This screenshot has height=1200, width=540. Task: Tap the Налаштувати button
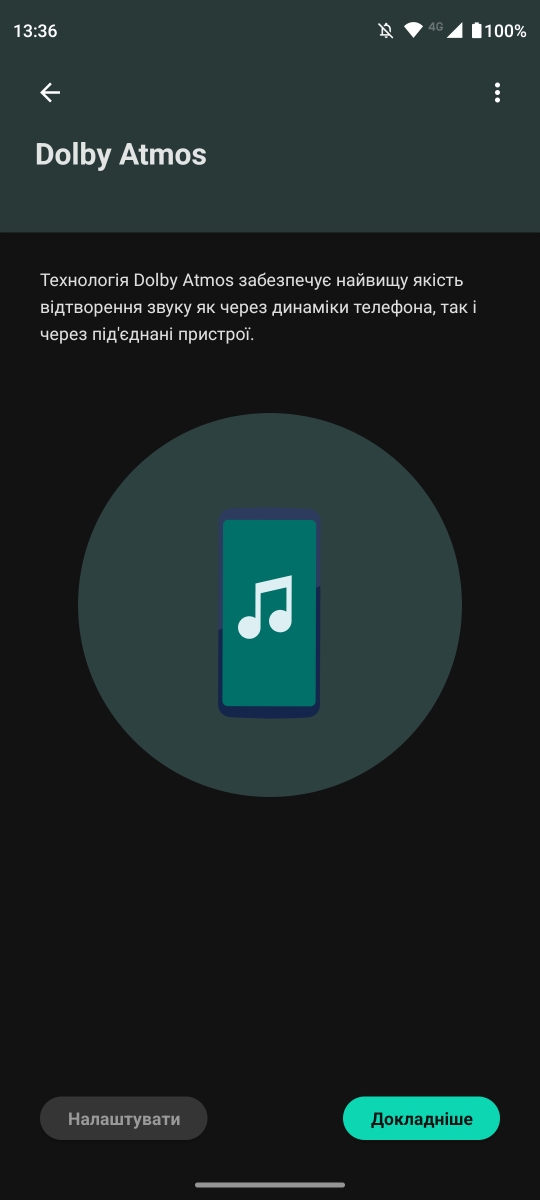click(124, 1119)
